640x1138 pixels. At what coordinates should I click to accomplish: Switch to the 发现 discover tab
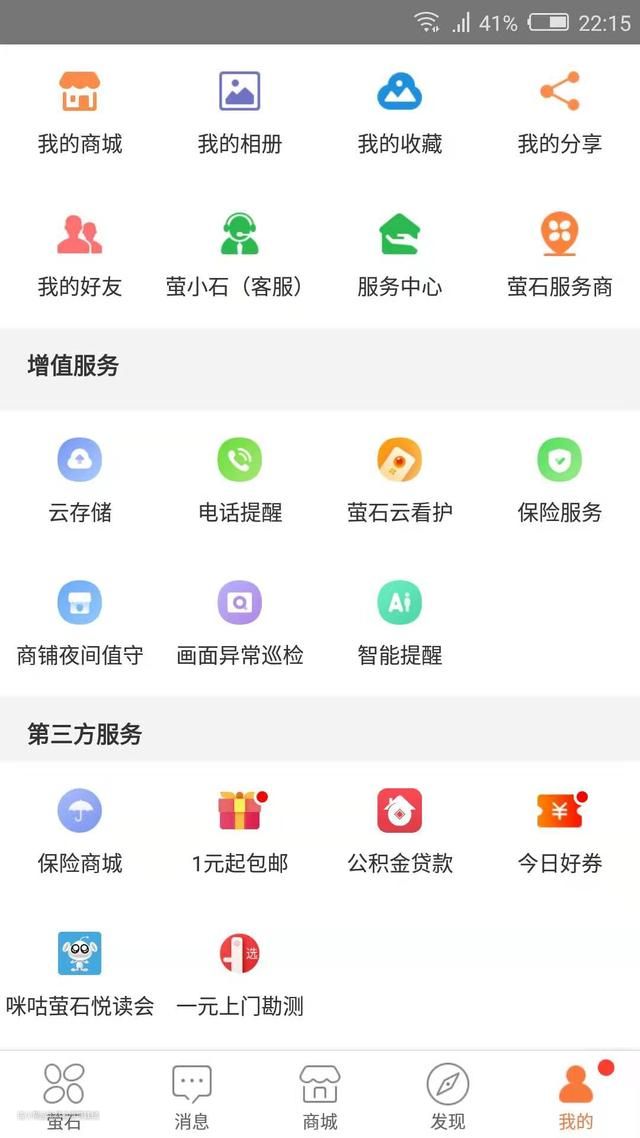point(448,1095)
